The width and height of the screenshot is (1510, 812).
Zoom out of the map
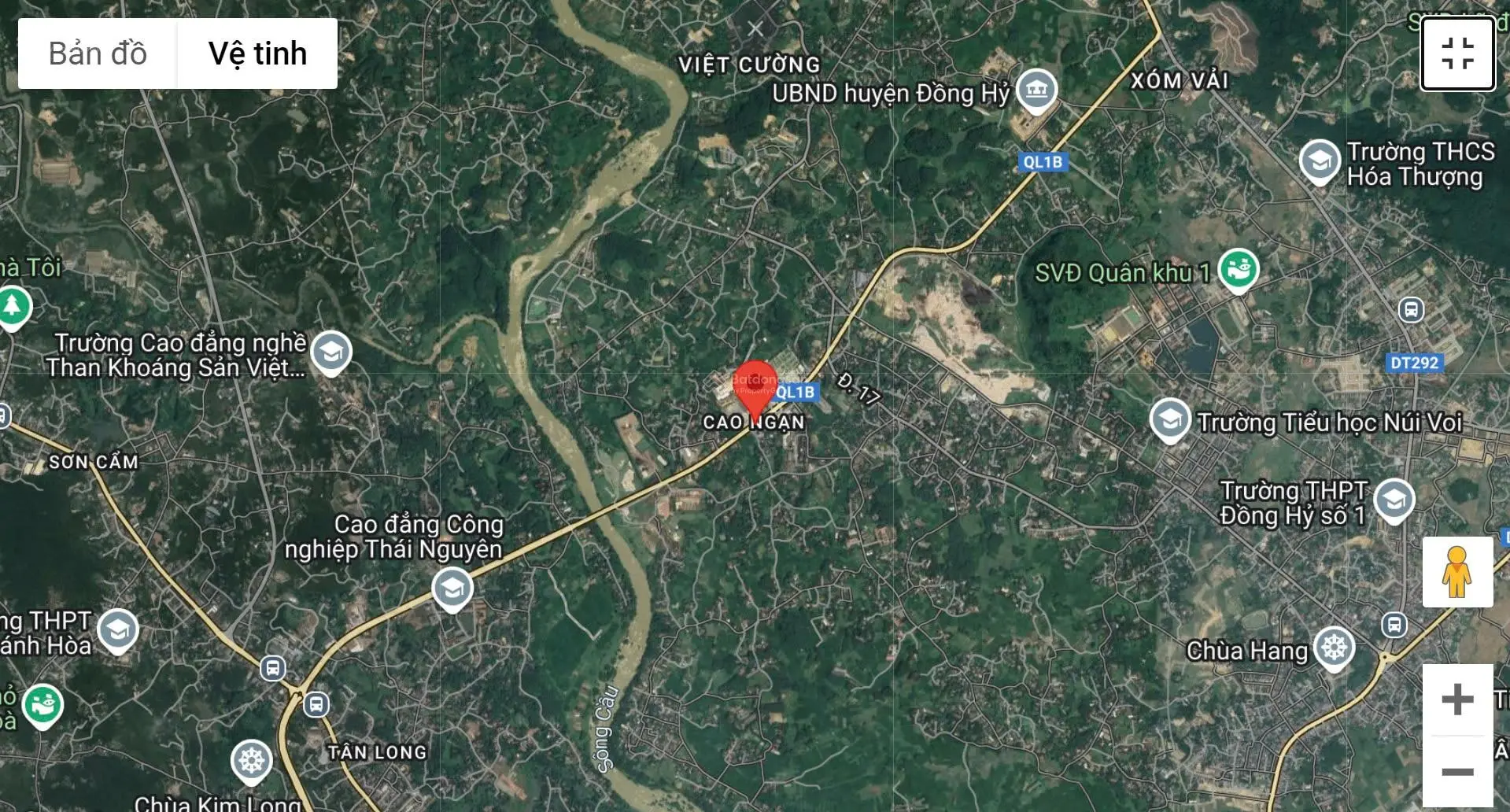click(1457, 771)
